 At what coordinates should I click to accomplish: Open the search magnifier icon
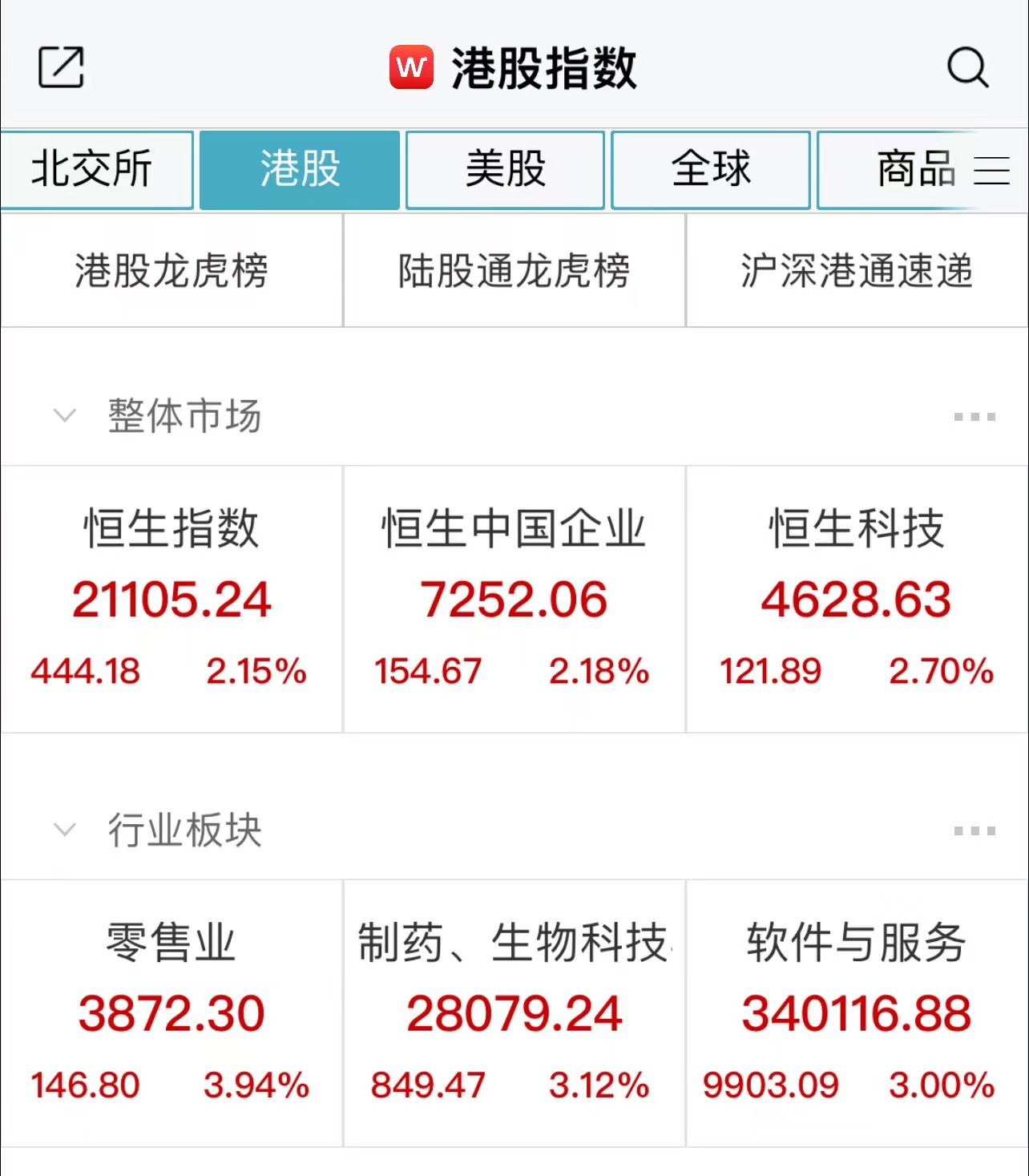pyautogui.click(x=967, y=67)
